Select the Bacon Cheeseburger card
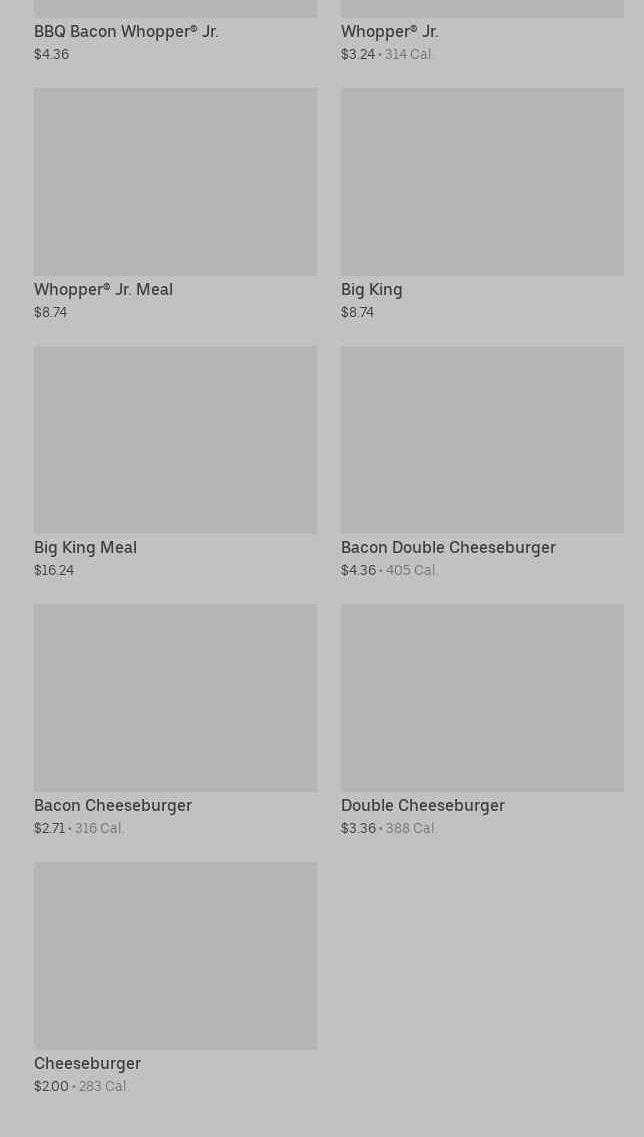644x1137 pixels. coord(175,698)
